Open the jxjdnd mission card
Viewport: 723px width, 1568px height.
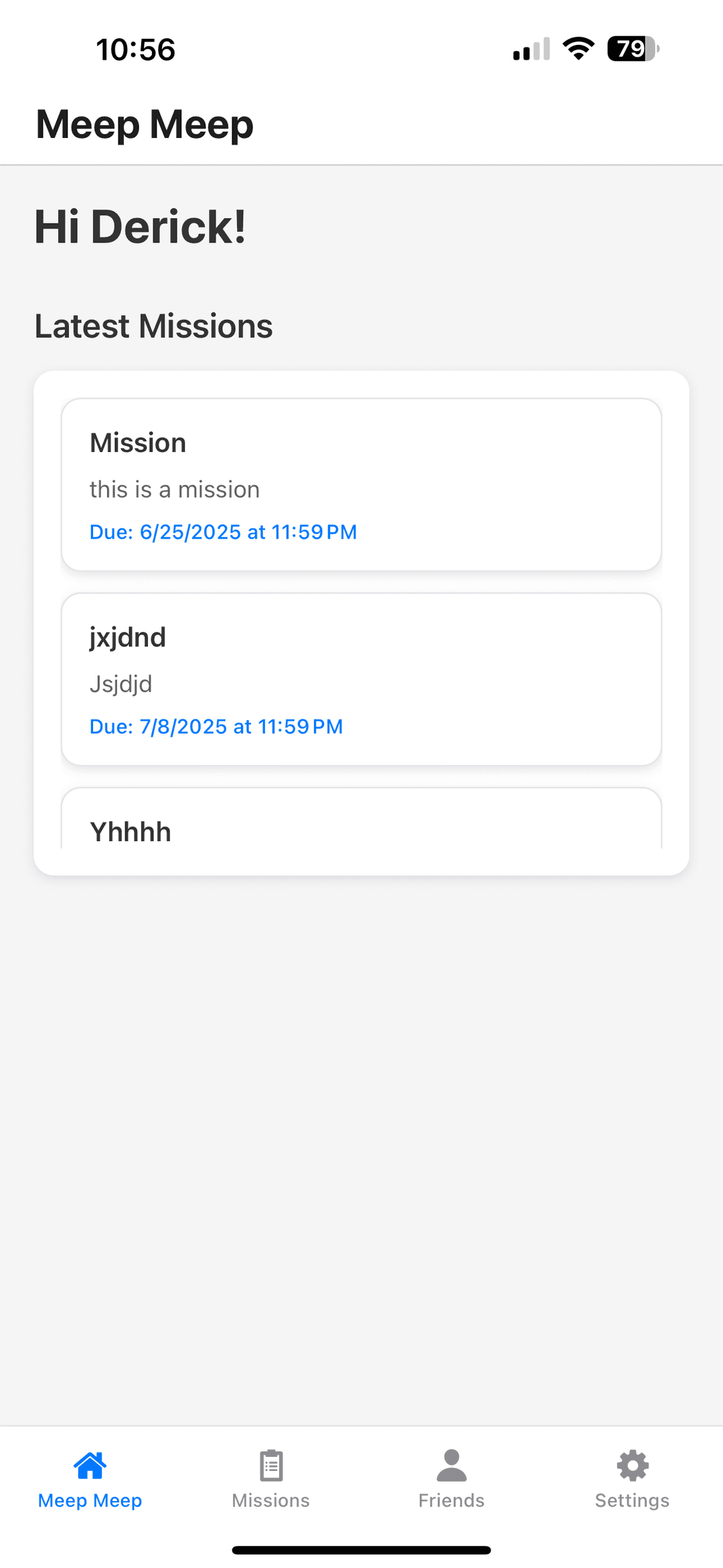(x=361, y=679)
